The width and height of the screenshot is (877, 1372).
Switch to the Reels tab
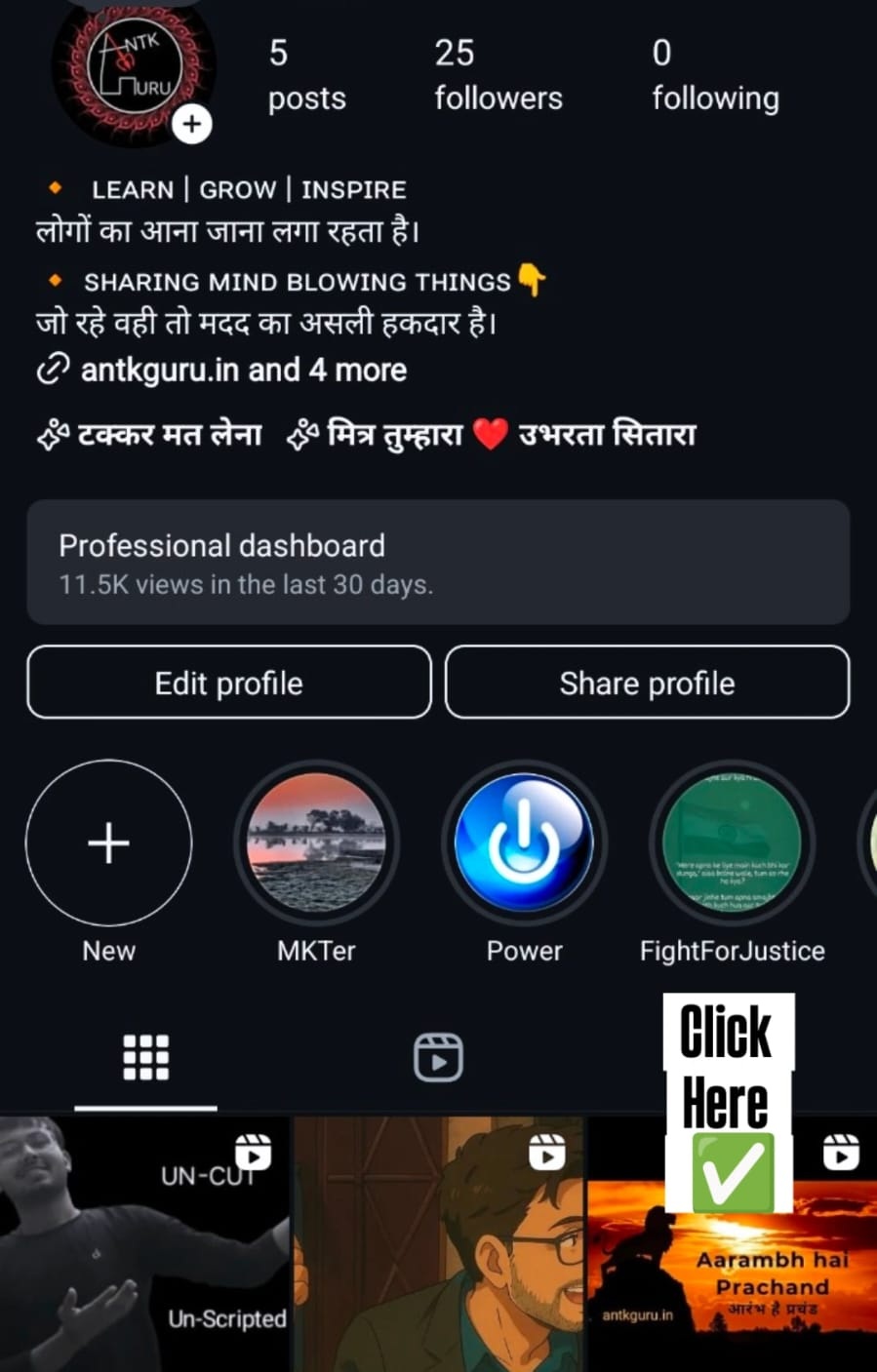coord(438,1058)
